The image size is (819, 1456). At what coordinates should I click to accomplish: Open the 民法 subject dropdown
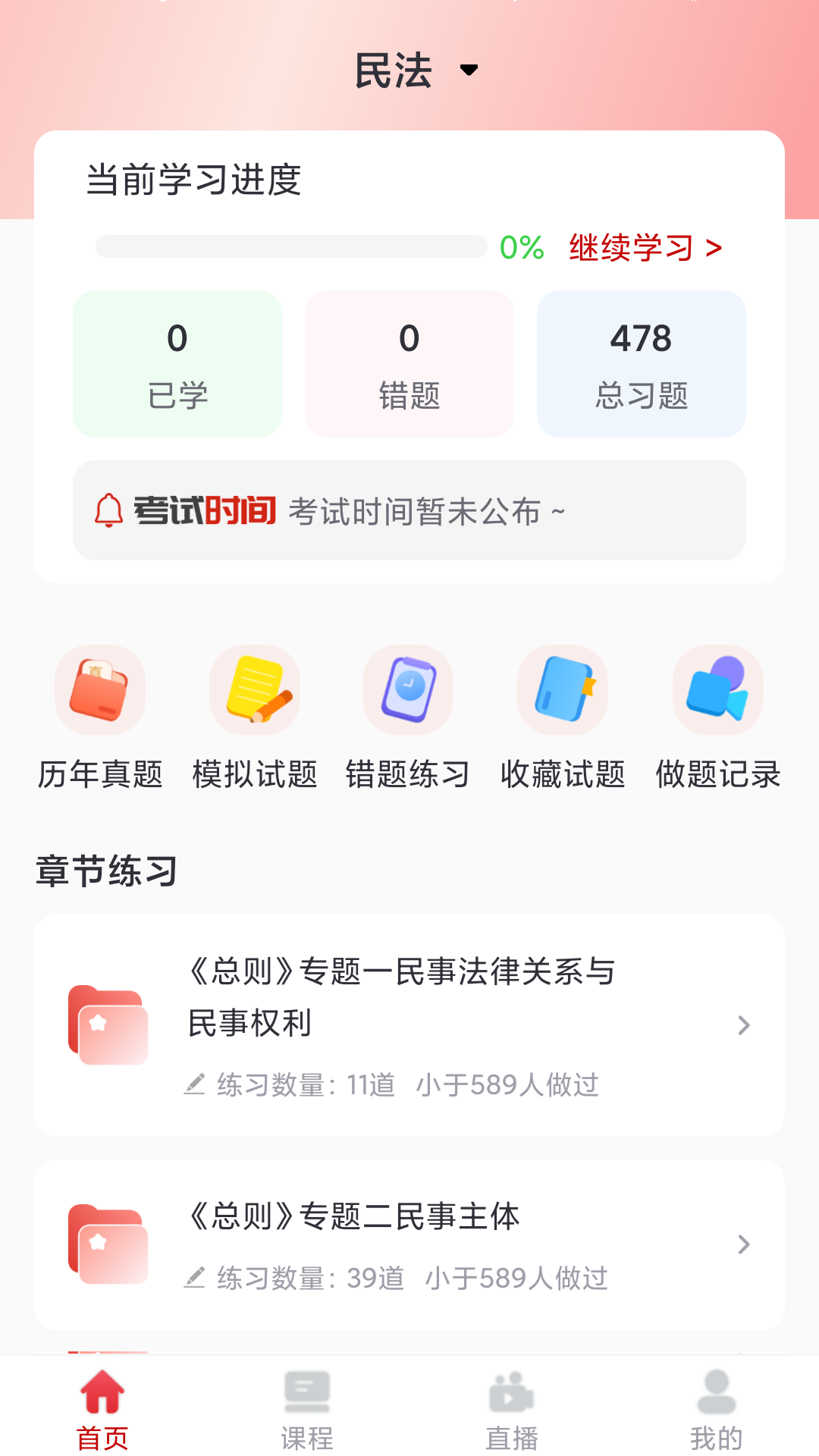click(x=416, y=71)
